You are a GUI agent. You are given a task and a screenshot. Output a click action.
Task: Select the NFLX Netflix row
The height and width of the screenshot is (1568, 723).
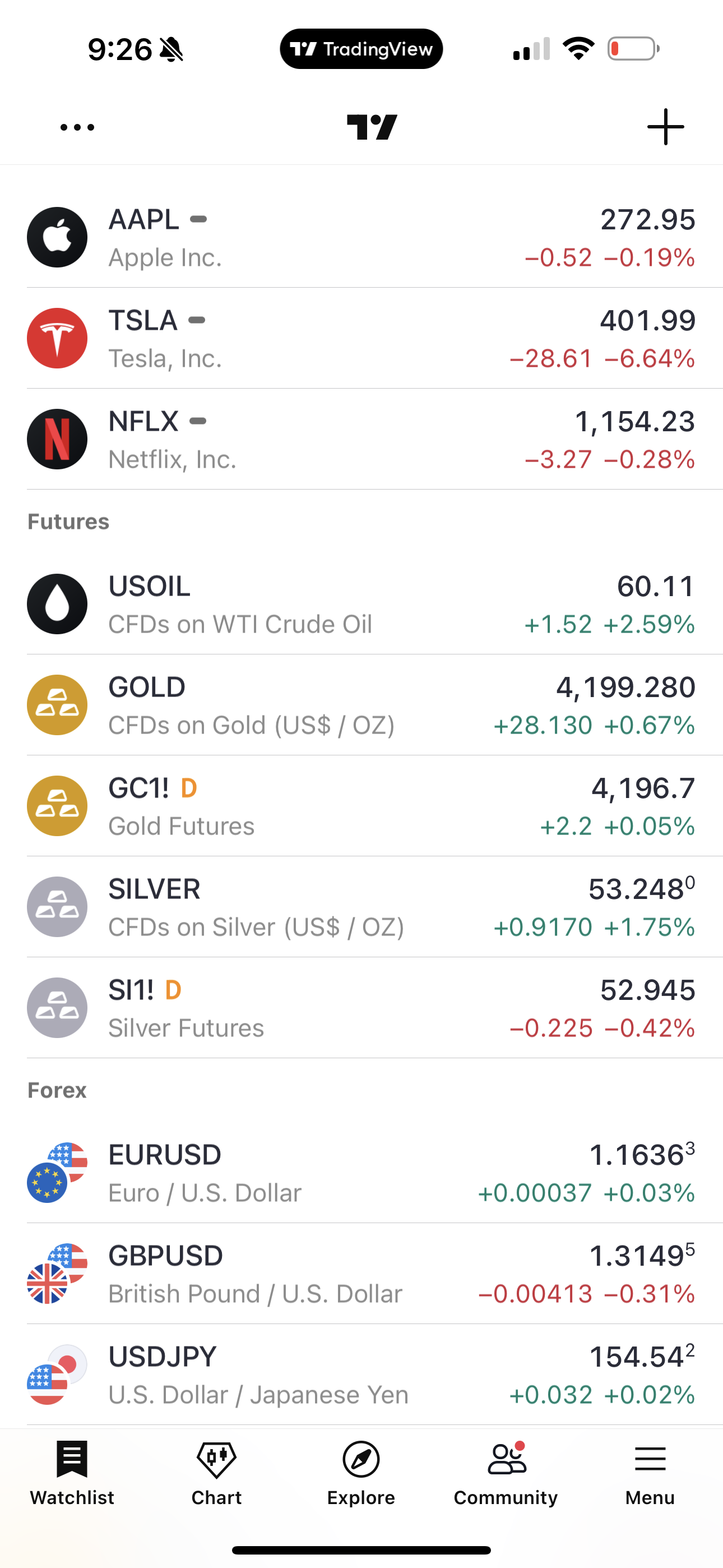(361, 440)
